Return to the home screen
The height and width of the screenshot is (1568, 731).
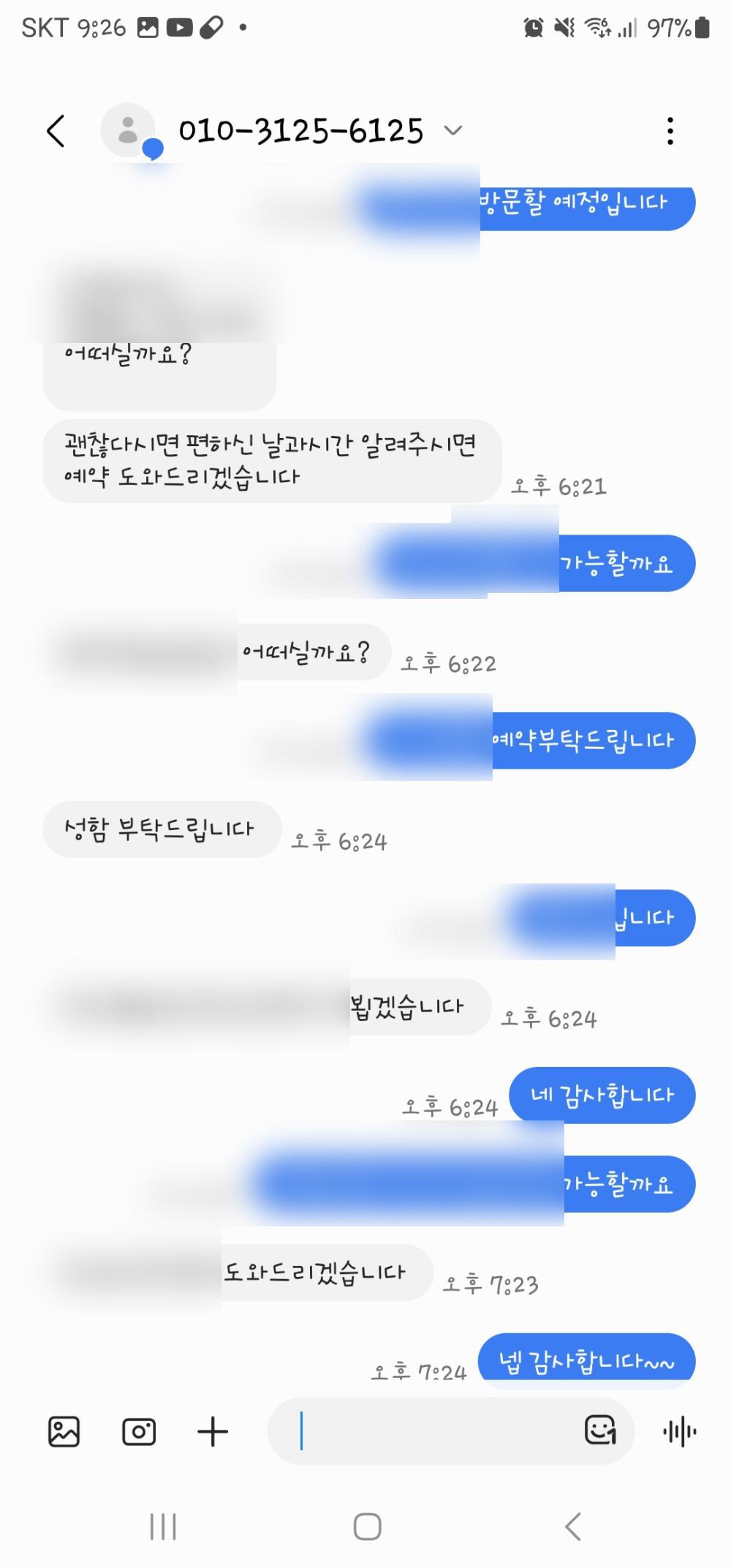coord(367,1527)
